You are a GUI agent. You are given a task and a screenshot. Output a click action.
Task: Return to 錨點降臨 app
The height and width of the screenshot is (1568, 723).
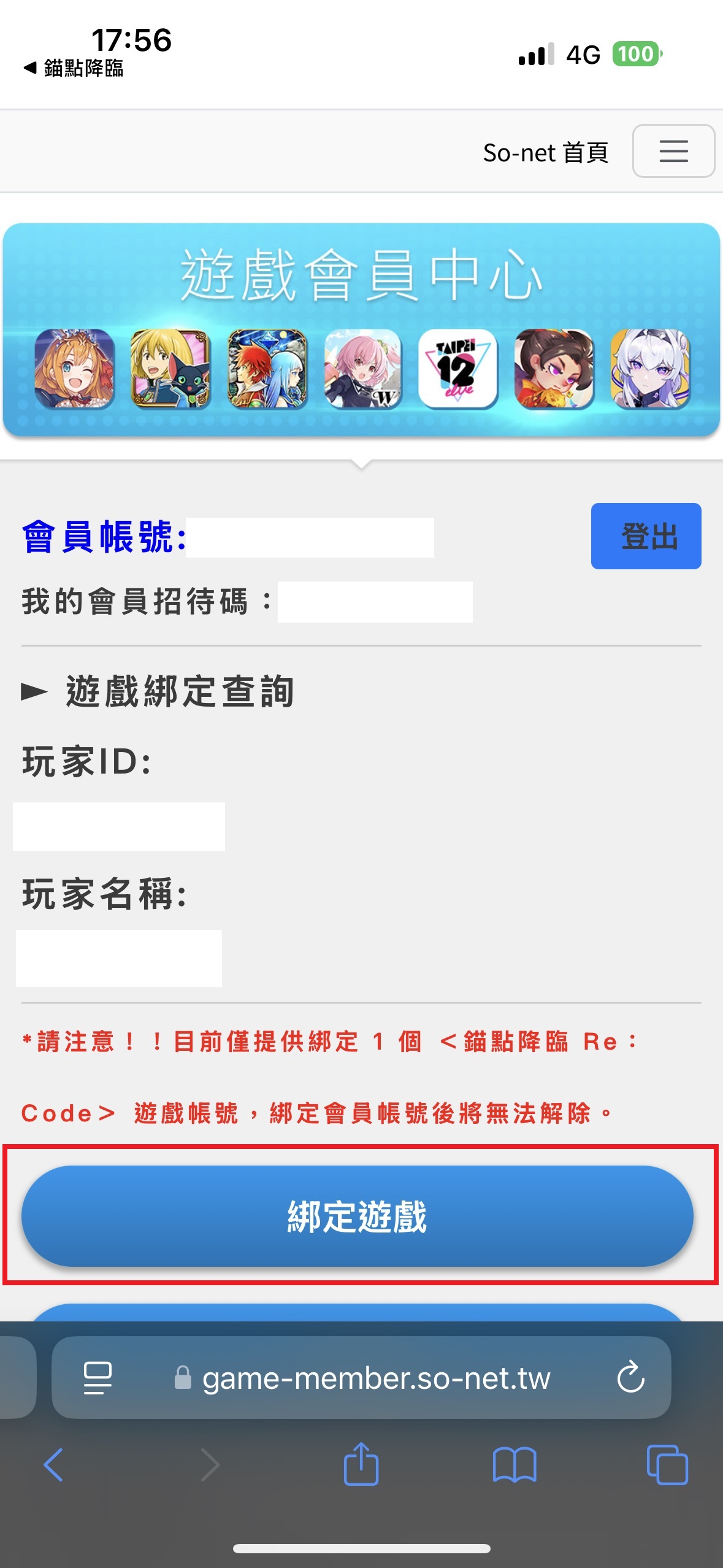coord(74,68)
